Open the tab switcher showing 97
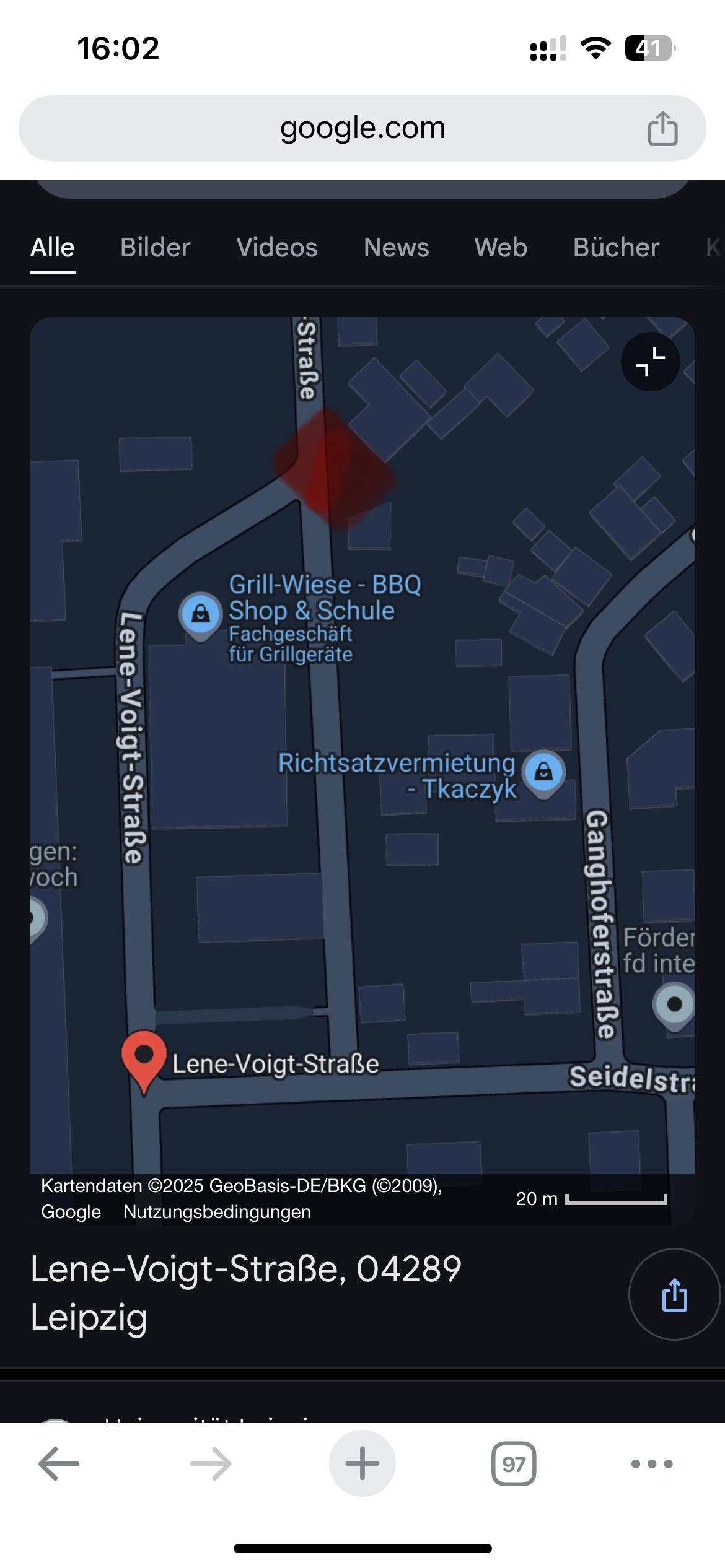This screenshot has width=725, height=1568. [514, 1464]
